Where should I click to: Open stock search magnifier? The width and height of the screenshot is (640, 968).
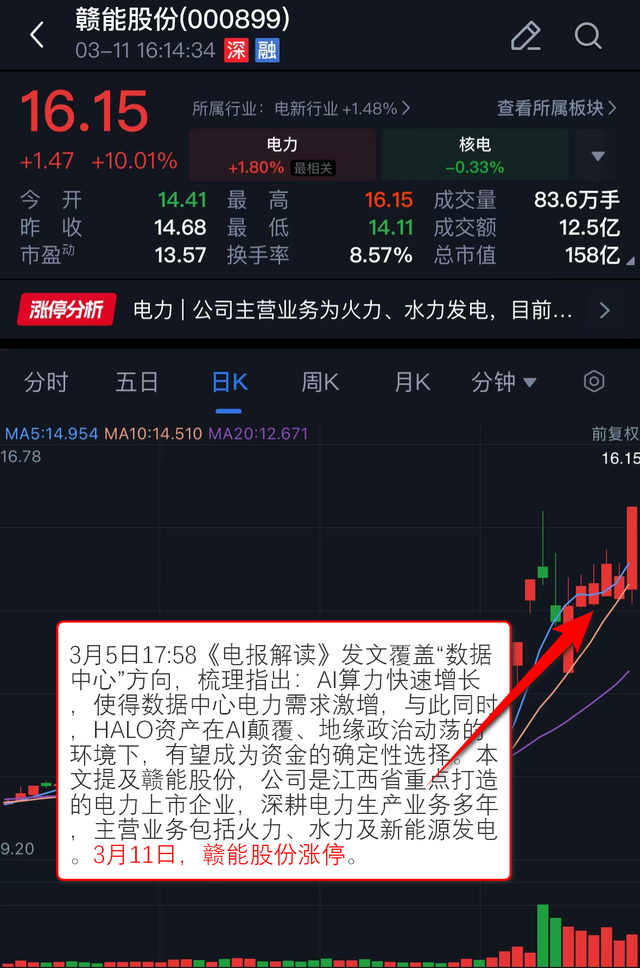tap(588, 36)
